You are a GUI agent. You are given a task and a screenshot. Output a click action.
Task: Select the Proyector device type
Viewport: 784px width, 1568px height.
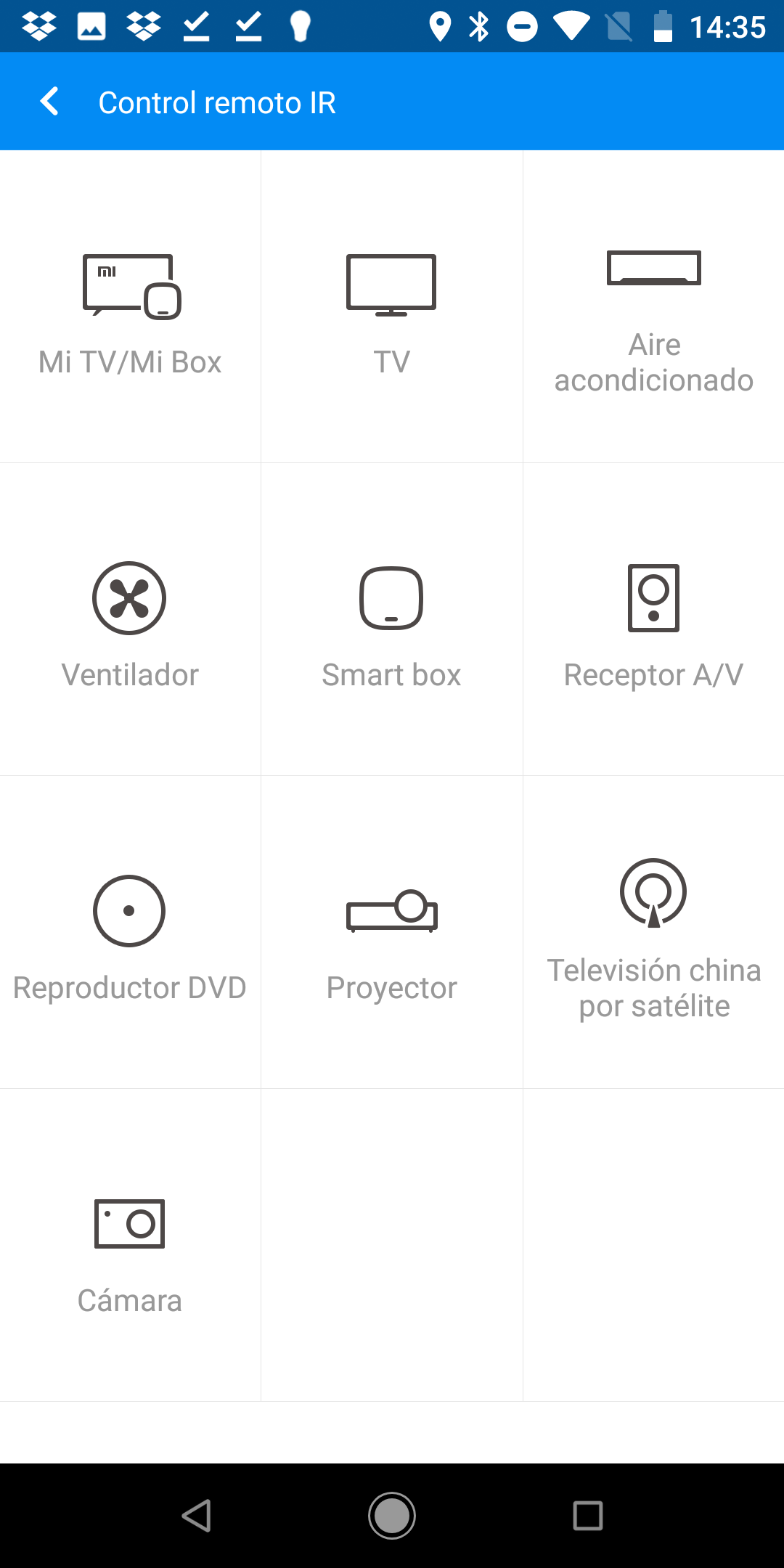(392, 932)
